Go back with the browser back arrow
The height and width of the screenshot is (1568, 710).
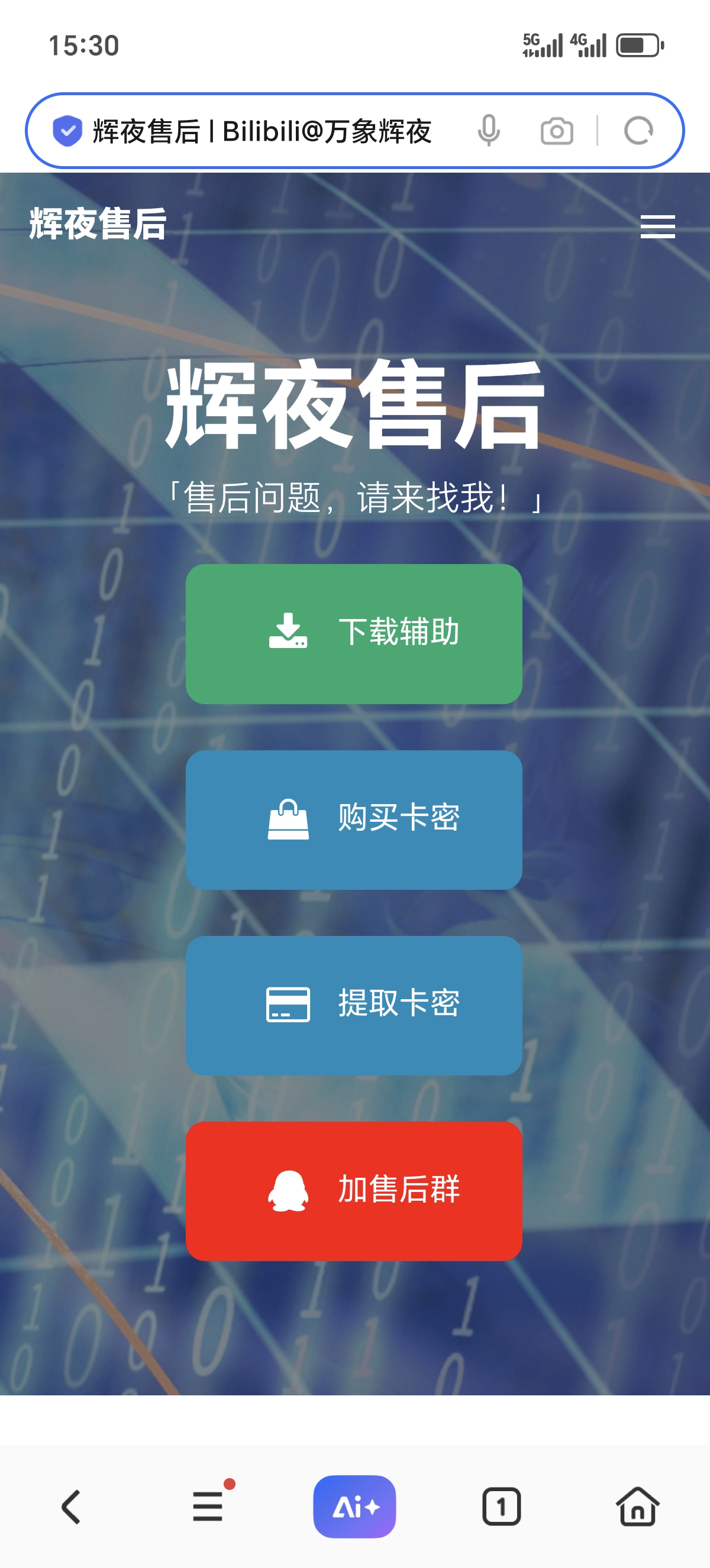(x=71, y=1507)
